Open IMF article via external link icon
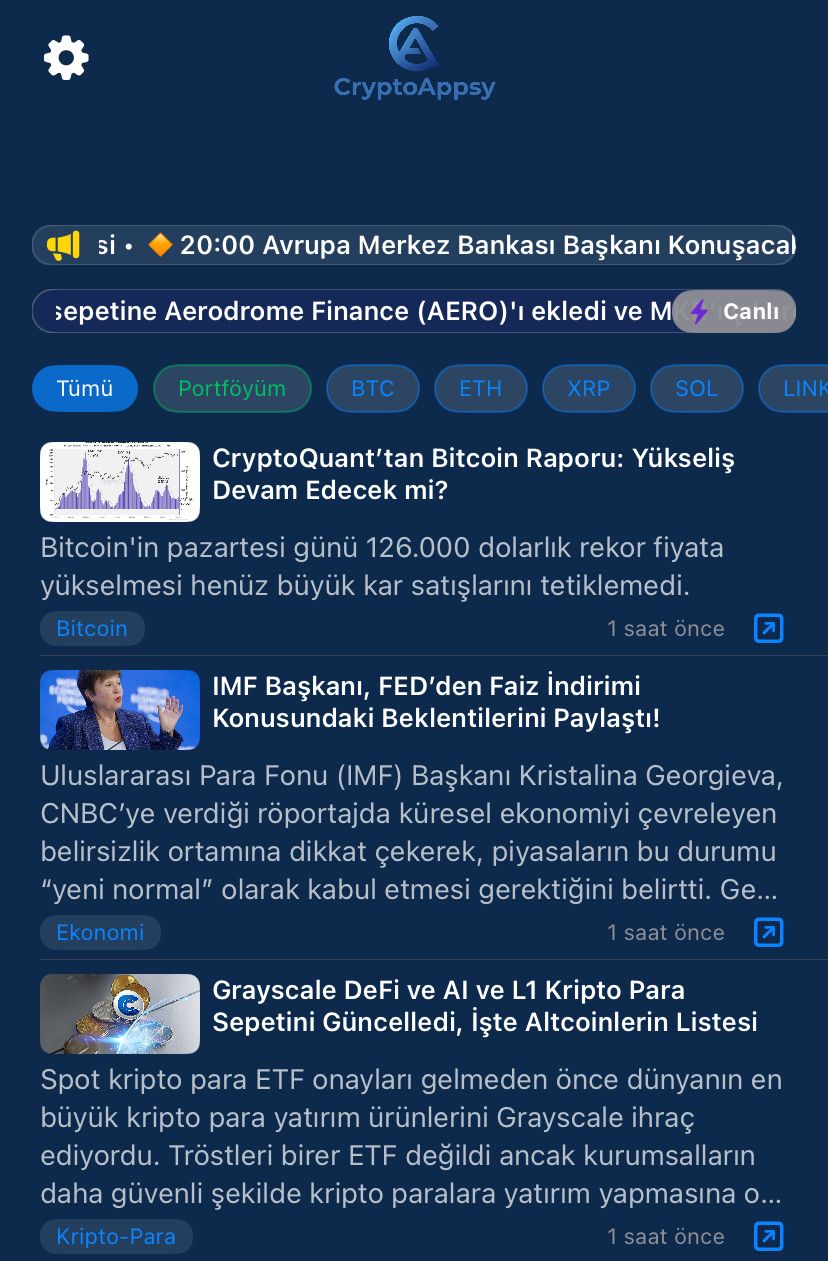Screen dimensions: 828x1261 pyautogui.click(x=768, y=932)
